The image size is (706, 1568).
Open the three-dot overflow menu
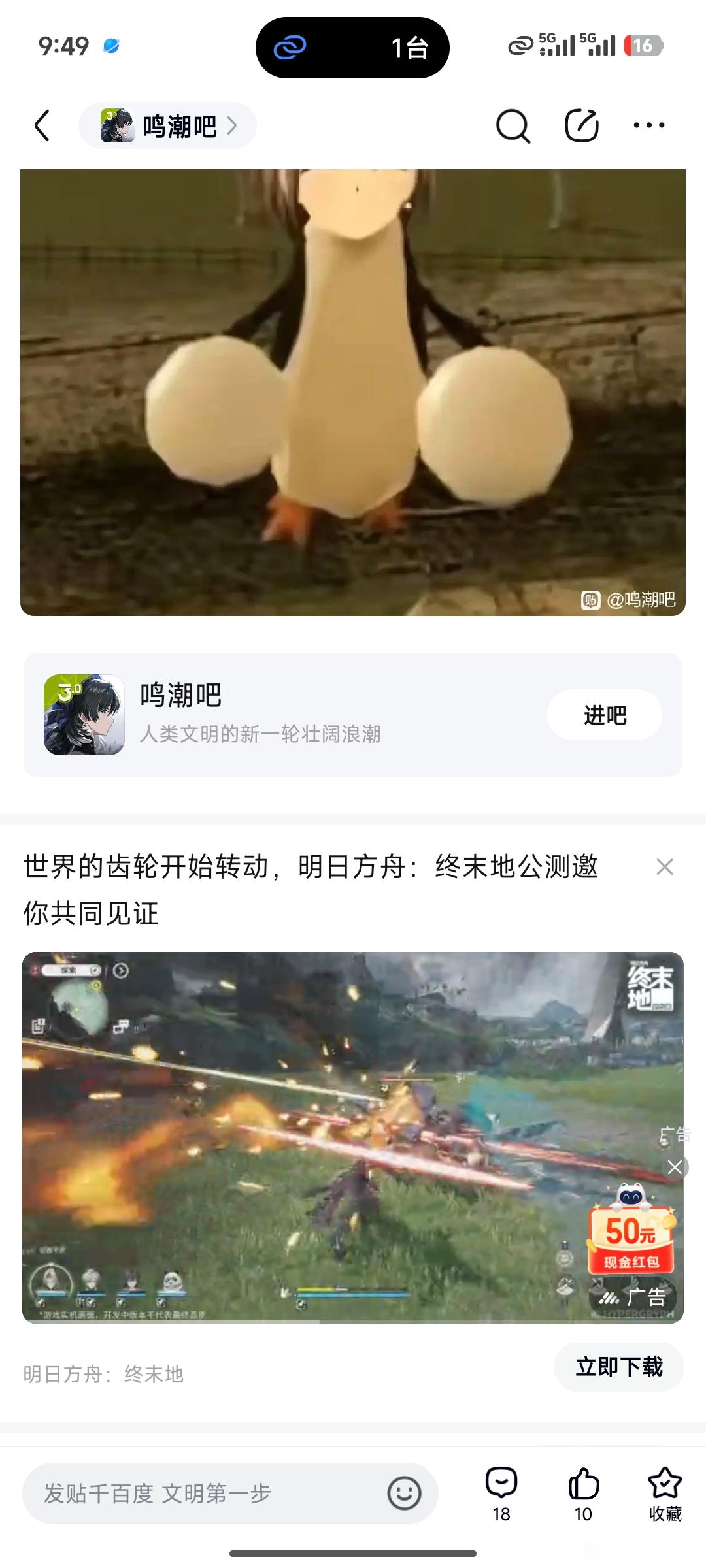[650, 125]
